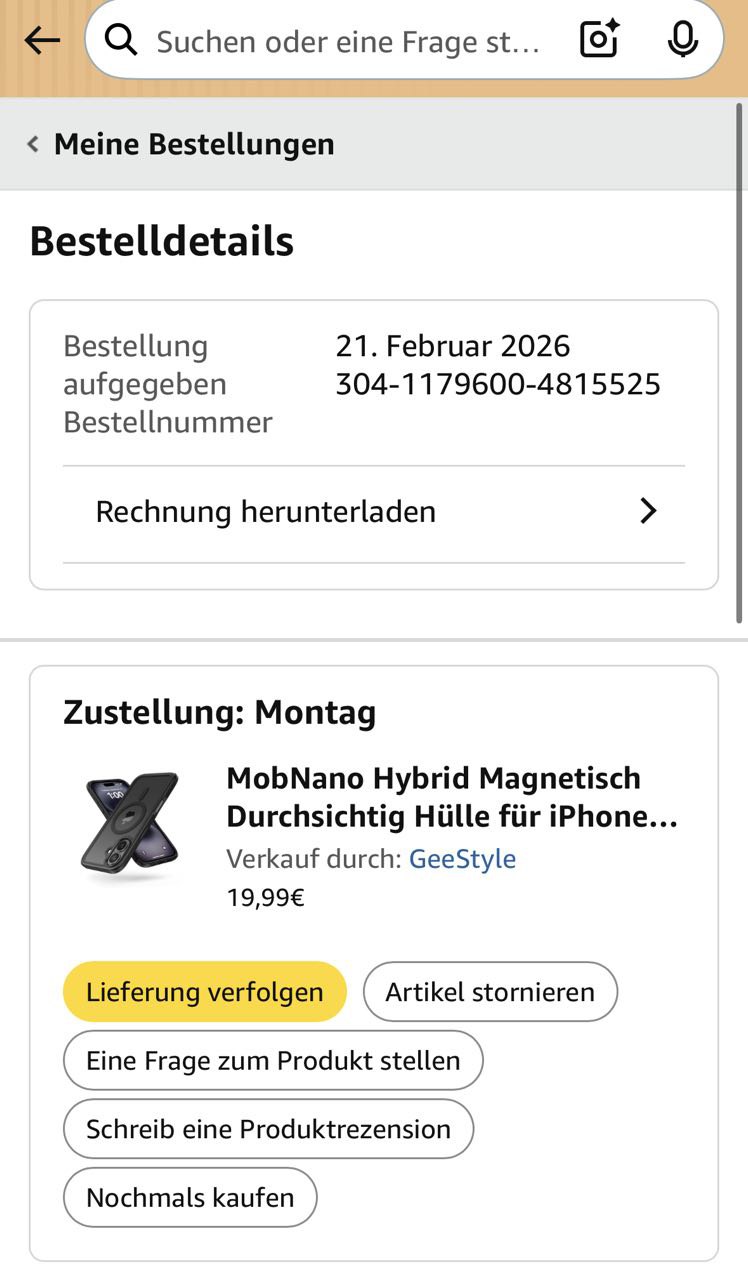Select Artikel stornieren
This screenshot has width=748, height=1280.
(x=490, y=992)
